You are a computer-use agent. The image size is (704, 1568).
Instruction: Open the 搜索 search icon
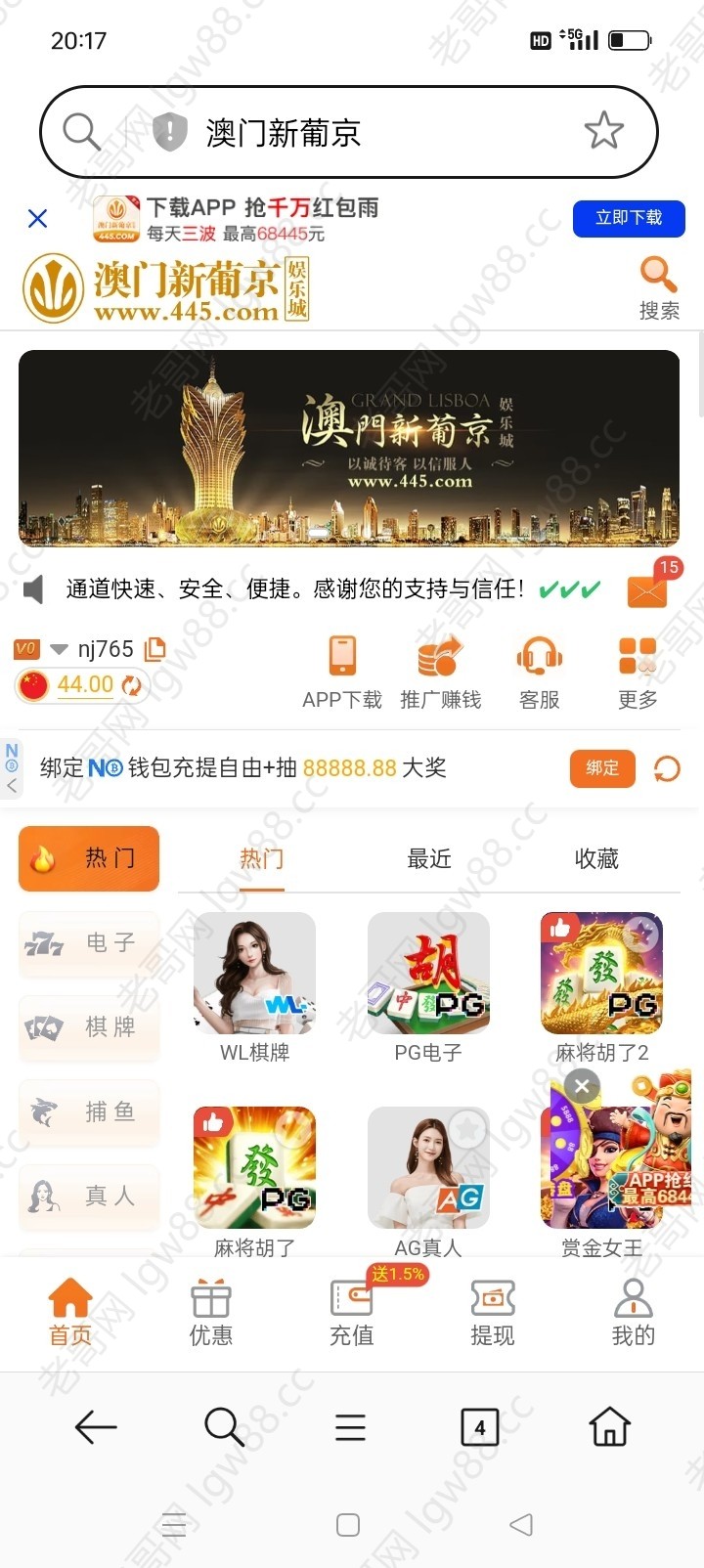(x=658, y=286)
